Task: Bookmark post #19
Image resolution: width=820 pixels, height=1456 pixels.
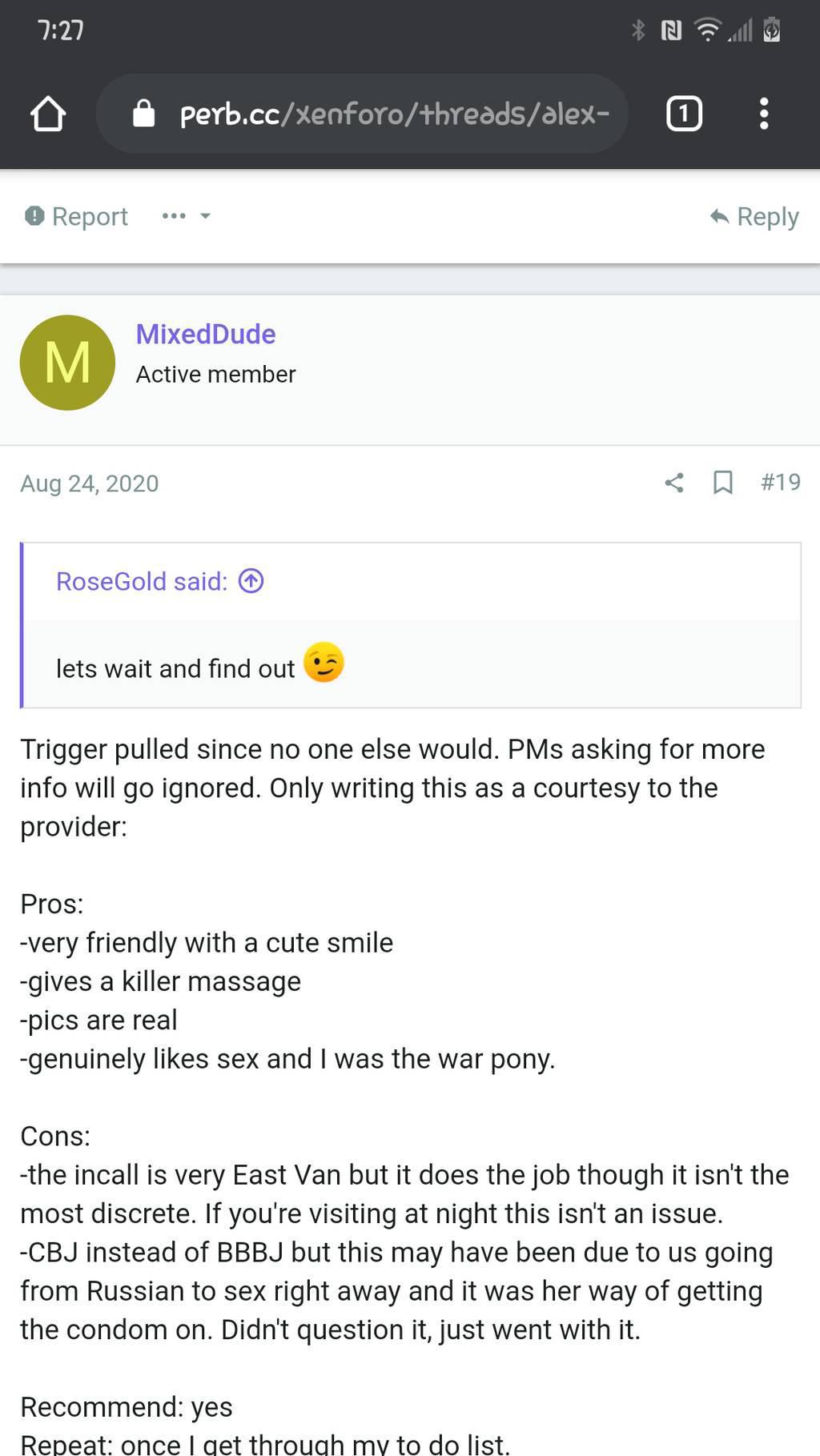Action: [x=722, y=482]
